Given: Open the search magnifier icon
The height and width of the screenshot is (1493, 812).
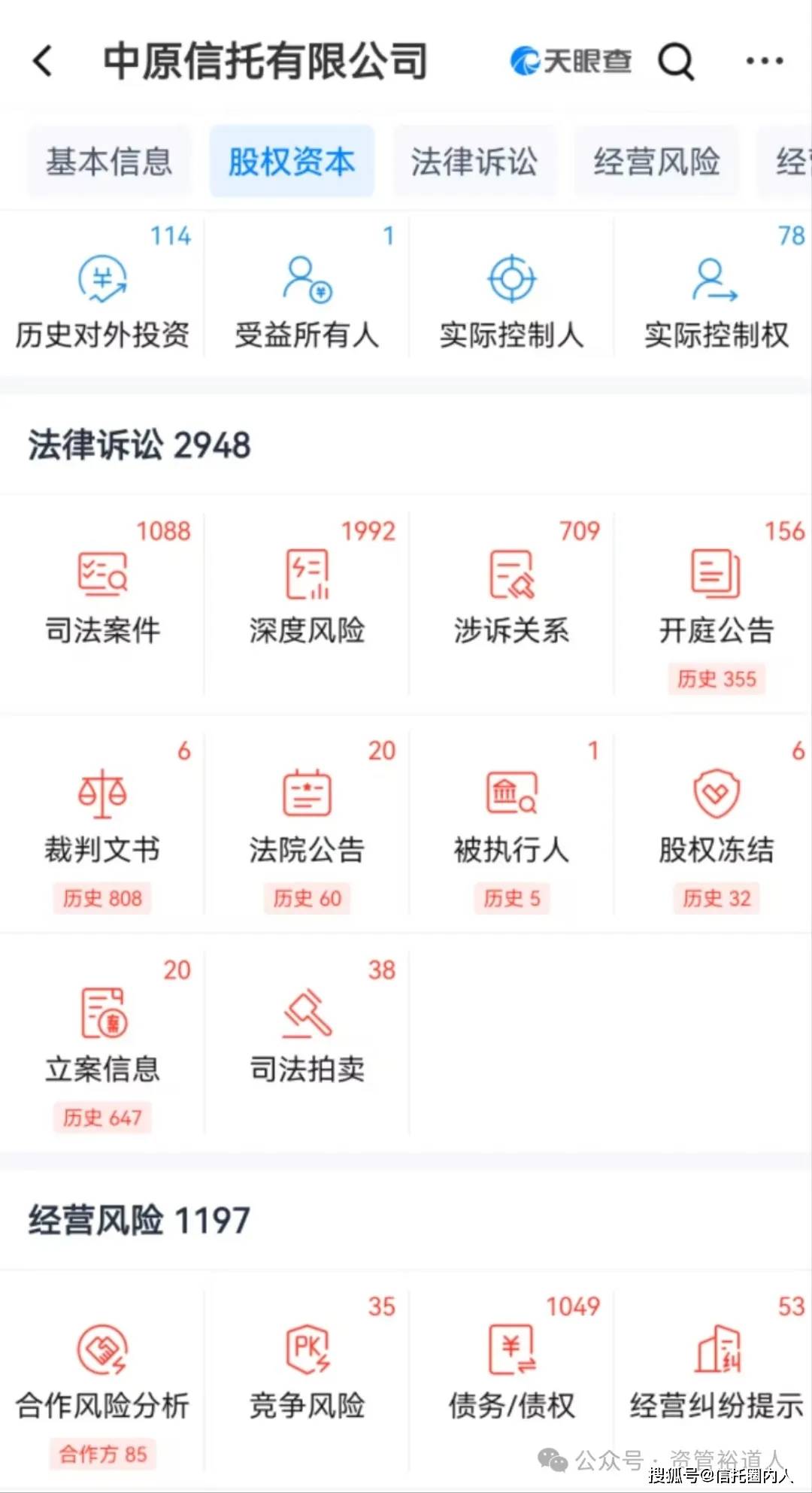Looking at the screenshot, I should (x=675, y=61).
